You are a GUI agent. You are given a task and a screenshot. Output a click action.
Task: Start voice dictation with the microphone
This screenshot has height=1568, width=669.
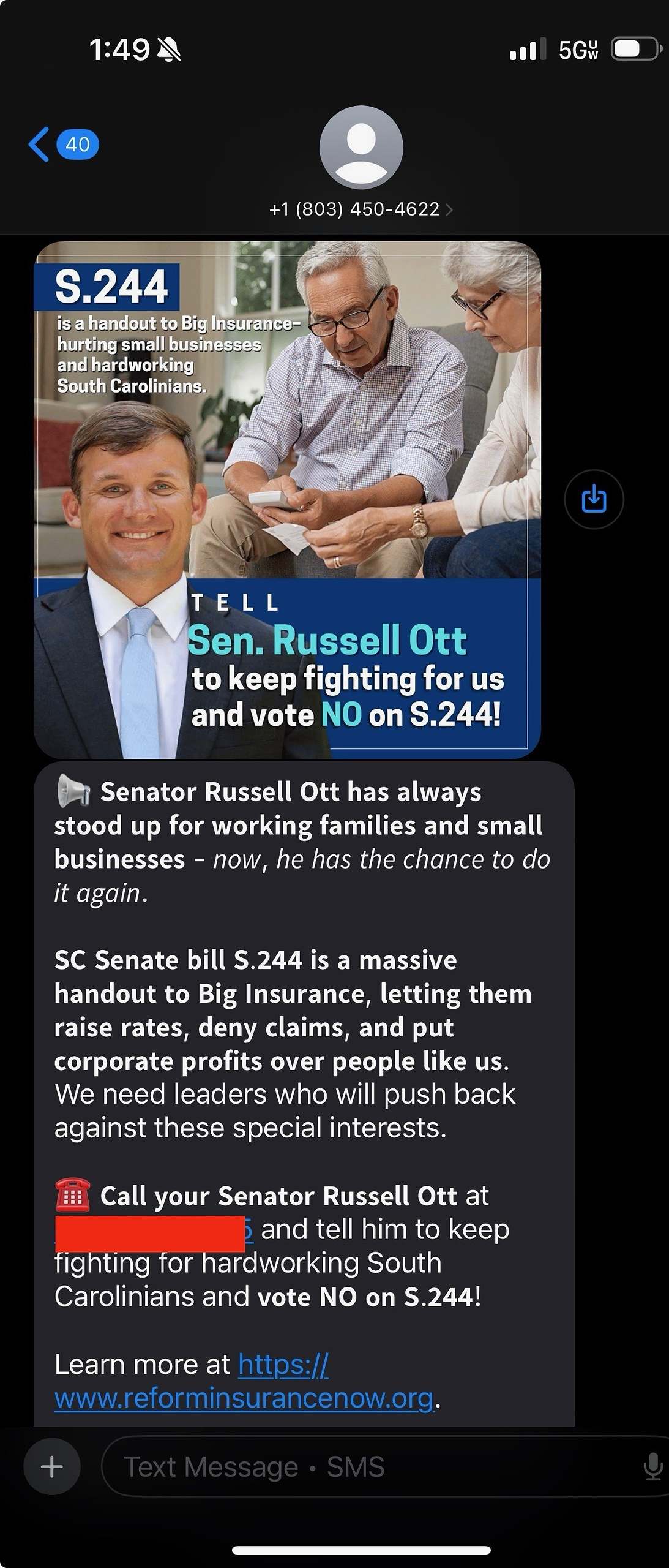[x=652, y=1467]
